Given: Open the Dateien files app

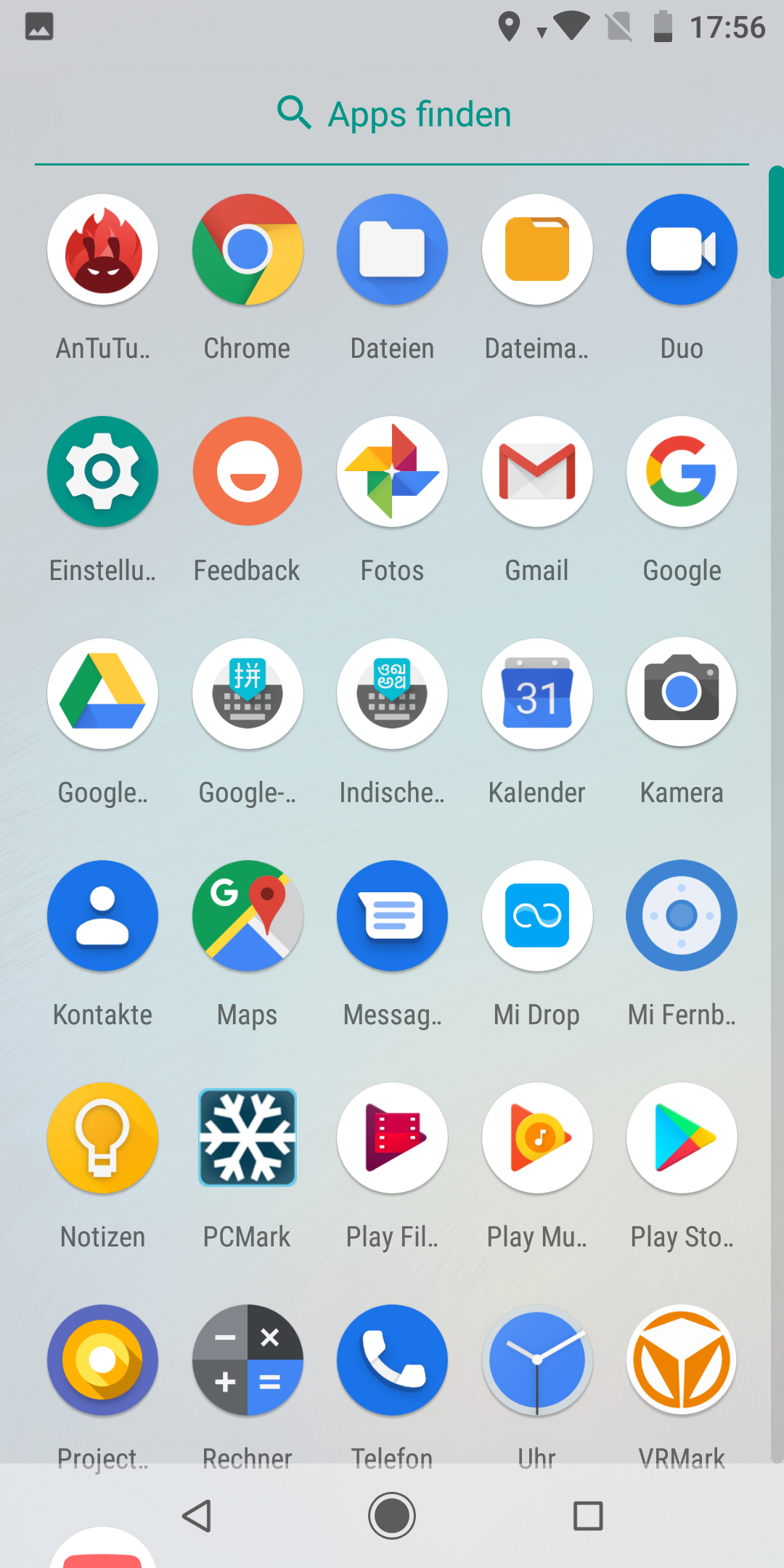Looking at the screenshot, I should tap(392, 250).
